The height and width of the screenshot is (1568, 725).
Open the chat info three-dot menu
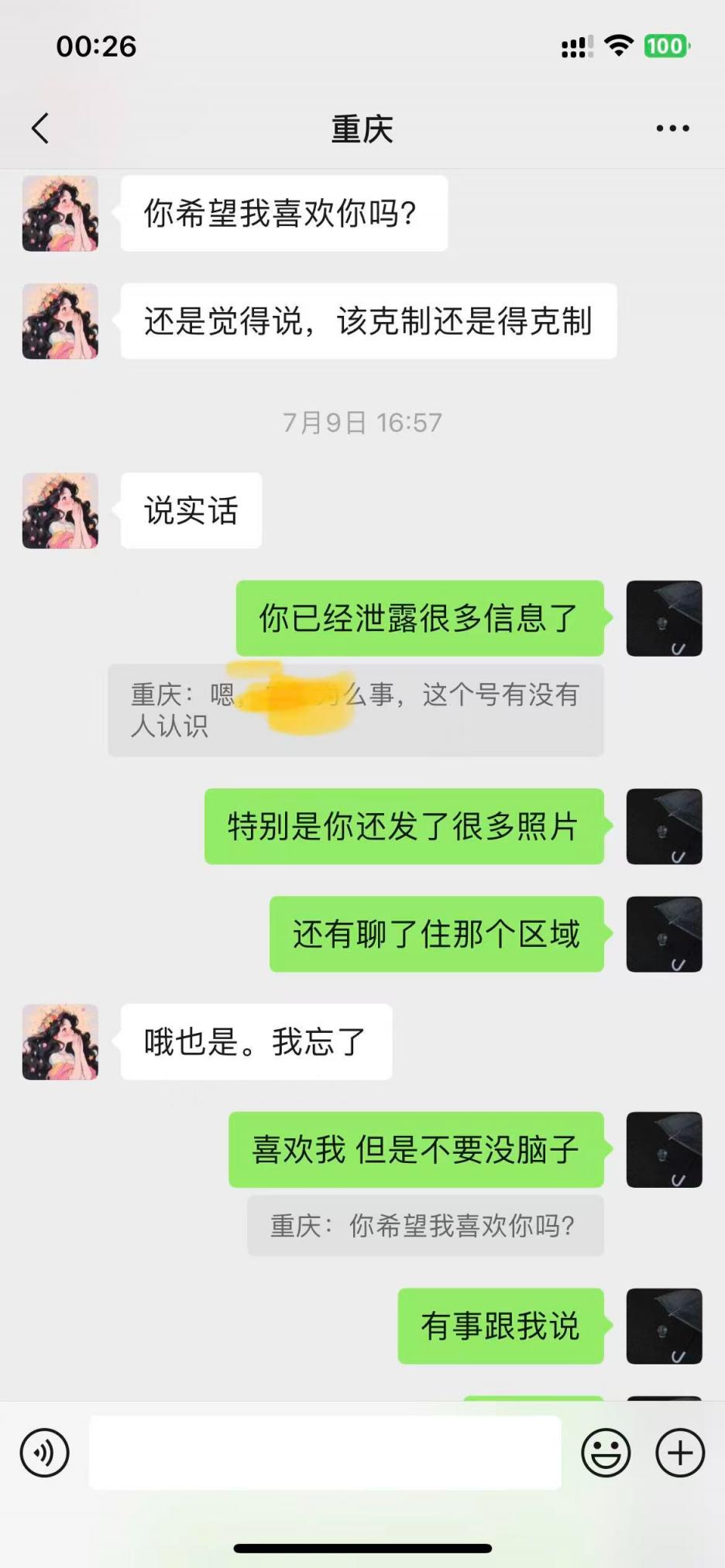pos(672,129)
